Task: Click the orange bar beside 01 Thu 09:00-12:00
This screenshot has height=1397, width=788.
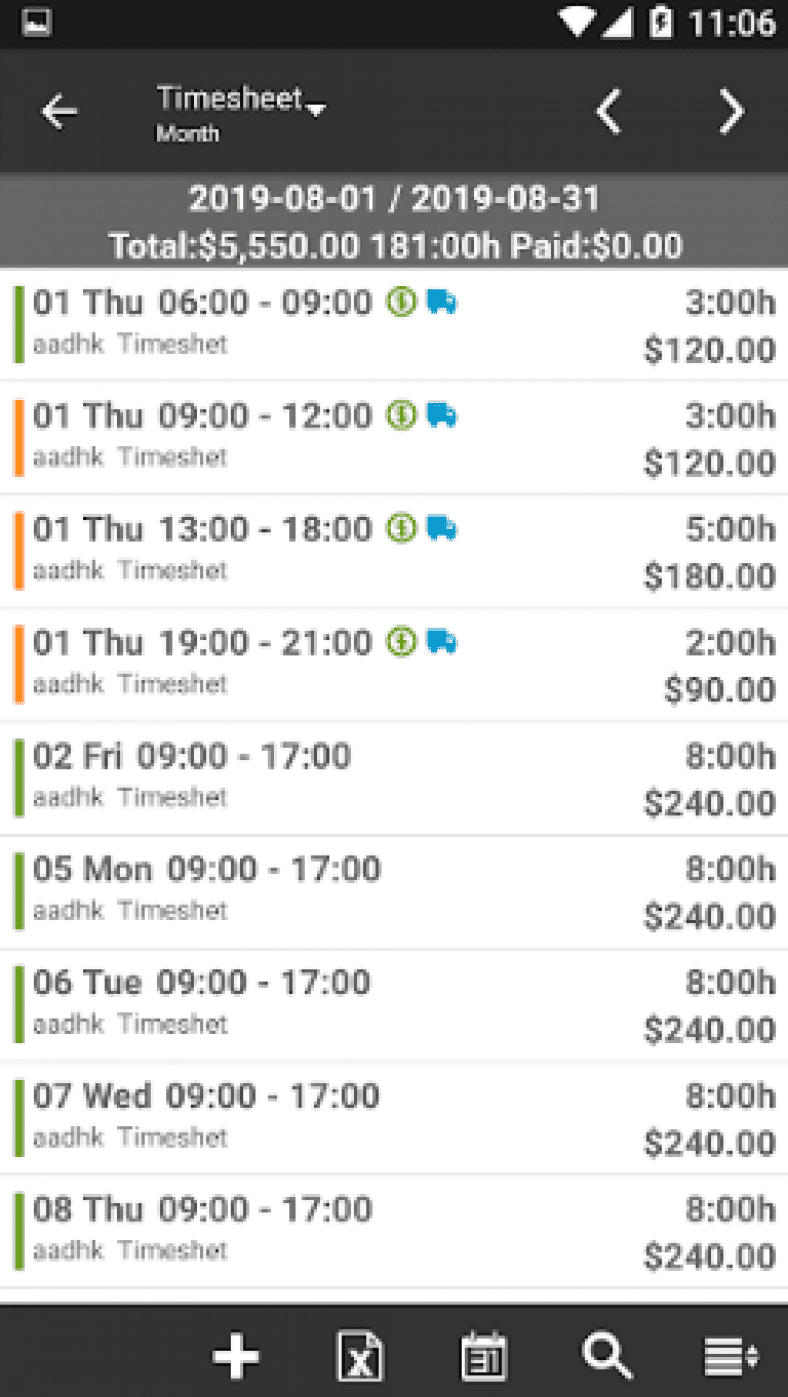Action: tap(17, 437)
